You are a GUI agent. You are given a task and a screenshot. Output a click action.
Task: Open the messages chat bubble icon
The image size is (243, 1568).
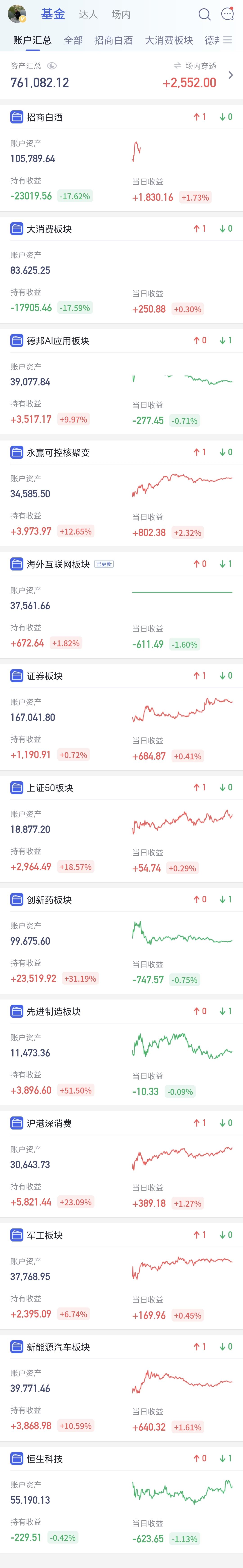228,14
